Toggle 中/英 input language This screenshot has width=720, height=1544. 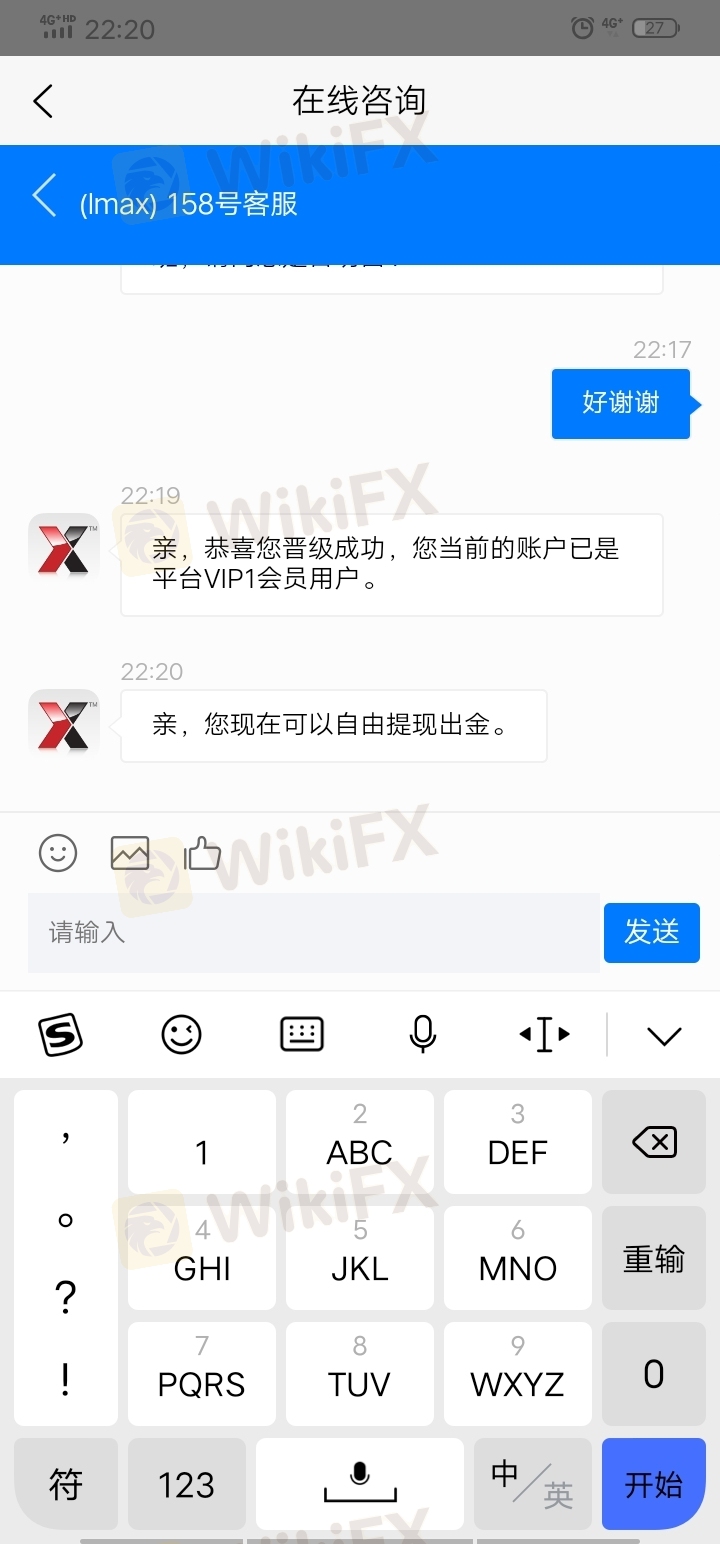tap(532, 1484)
